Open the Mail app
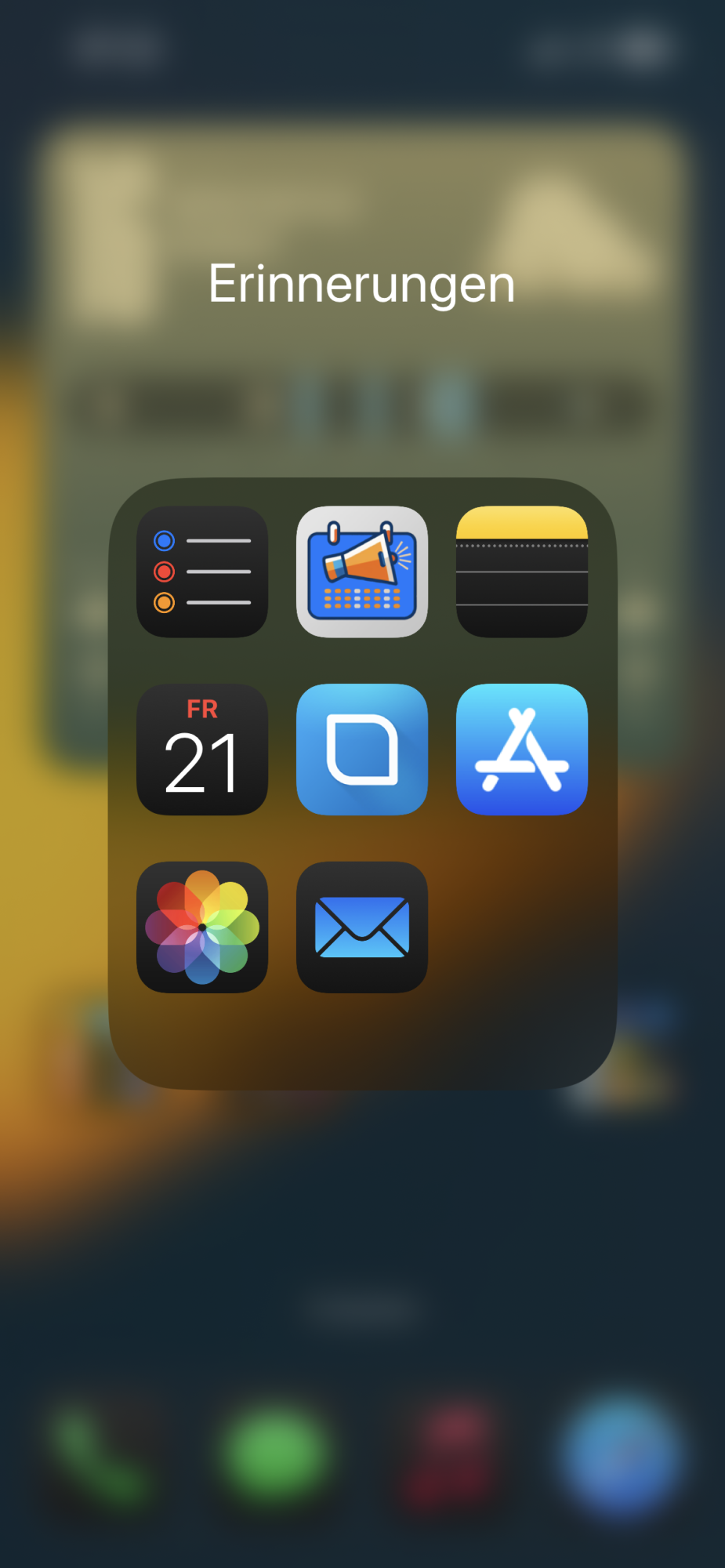 (x=362, y=927)
